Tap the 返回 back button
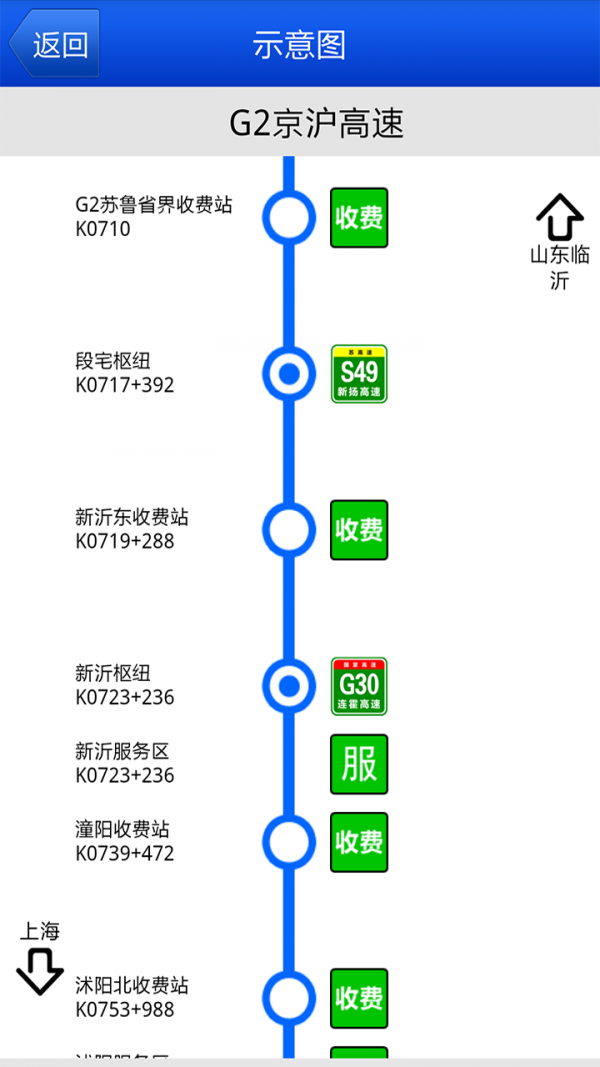 pos(55,44)
